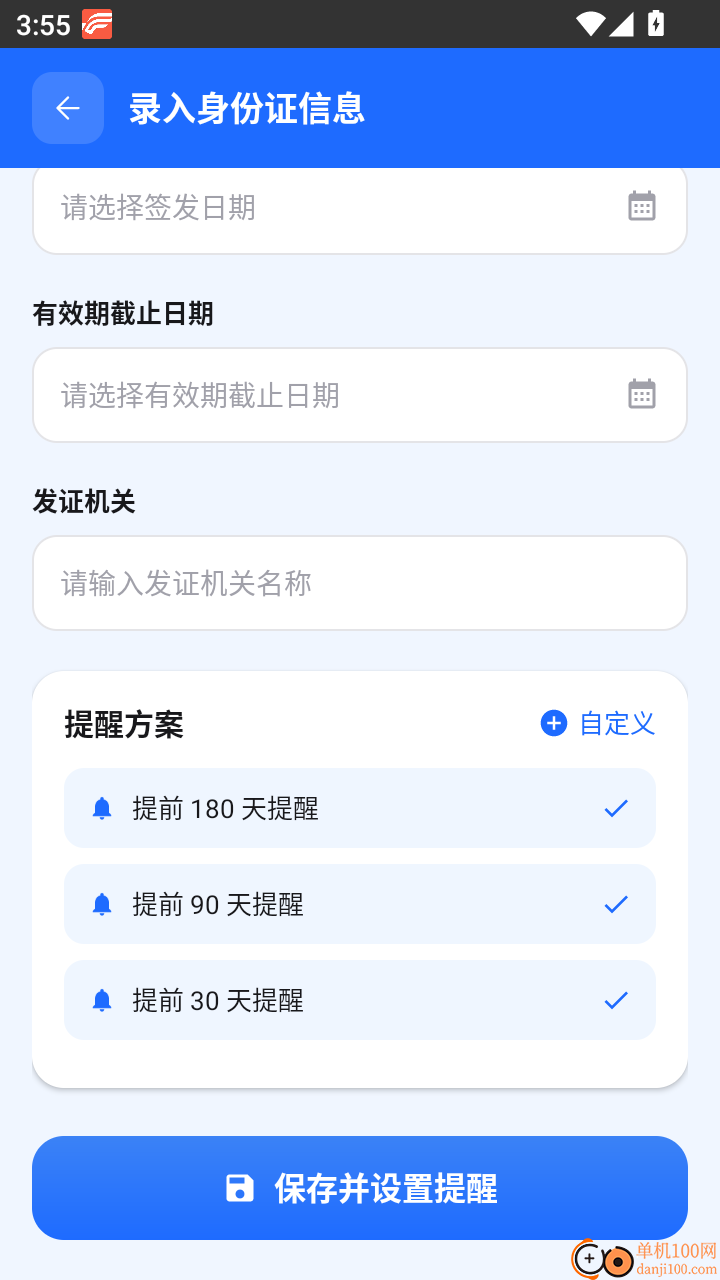Open the calendar picker for 有效期截止日期
The height and width of the screenshot is (1280, 720).
641,393
